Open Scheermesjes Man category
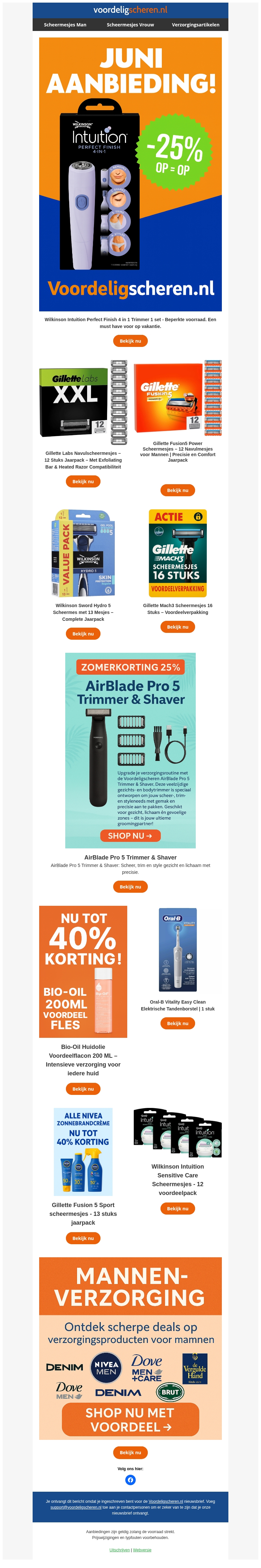 [x=65, y=25]
